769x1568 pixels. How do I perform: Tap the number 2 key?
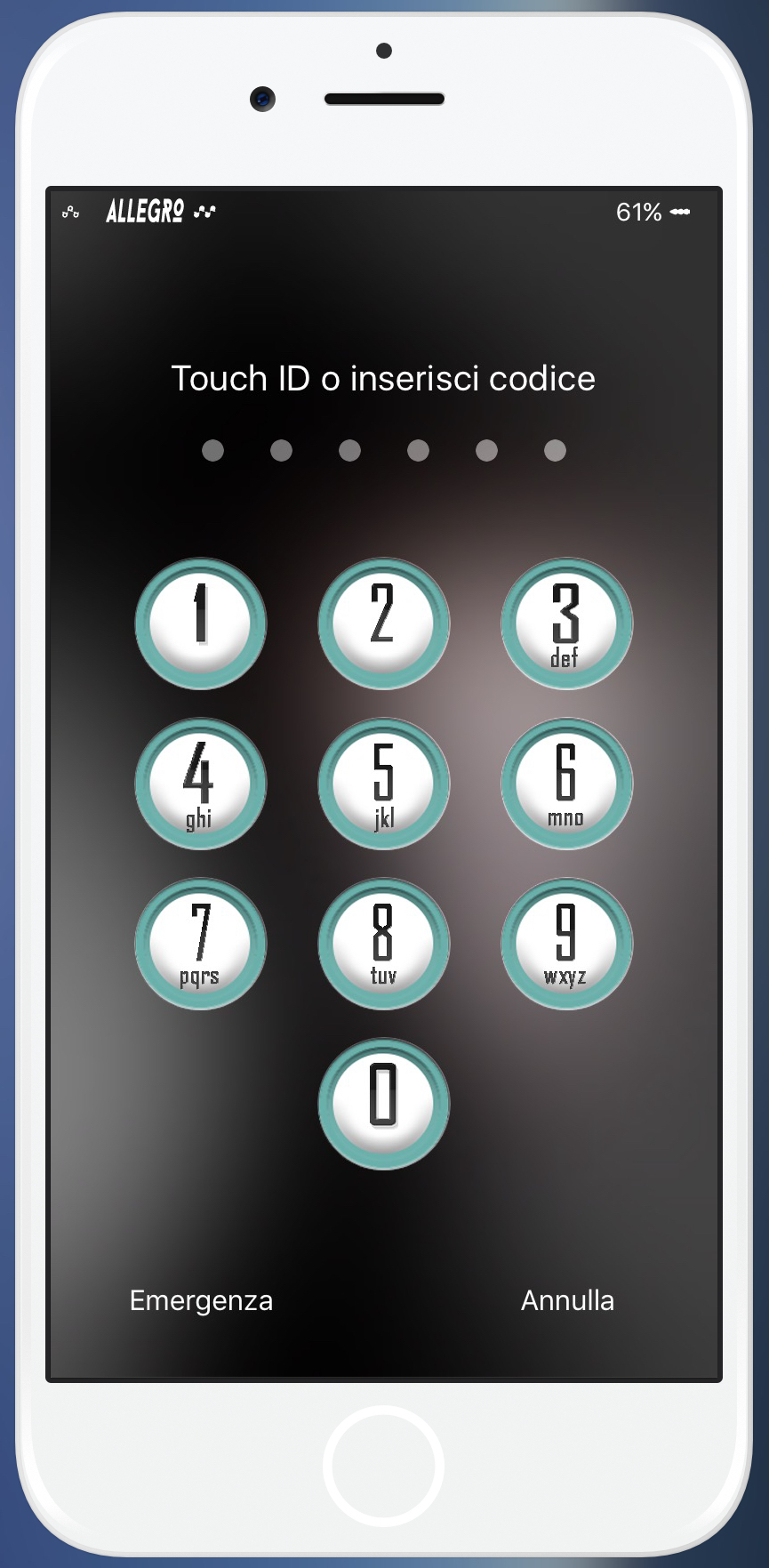383,623
